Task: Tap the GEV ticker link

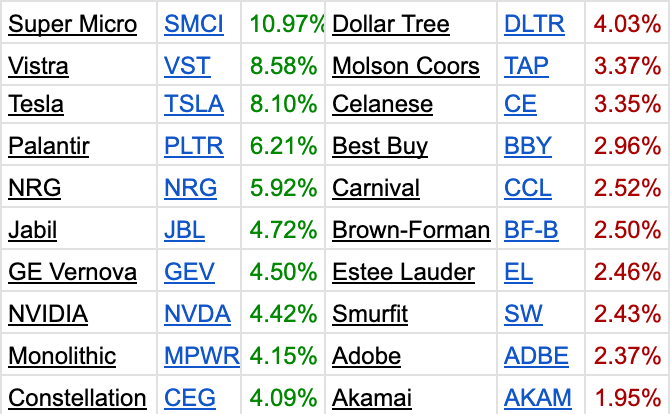Action: (x=189, y=273)
